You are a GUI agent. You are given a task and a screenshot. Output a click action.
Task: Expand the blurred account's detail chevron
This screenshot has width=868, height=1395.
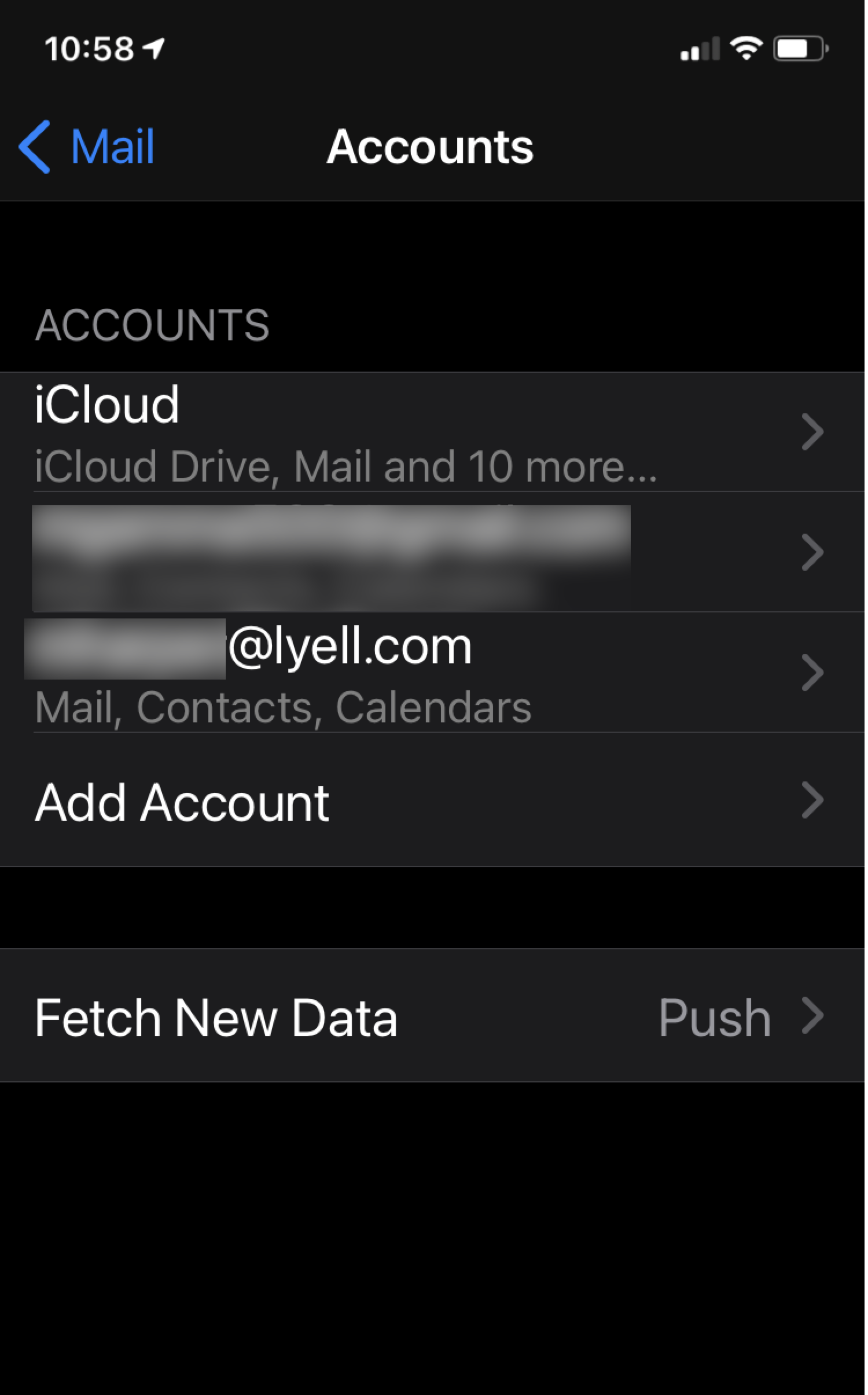[813, 551]
